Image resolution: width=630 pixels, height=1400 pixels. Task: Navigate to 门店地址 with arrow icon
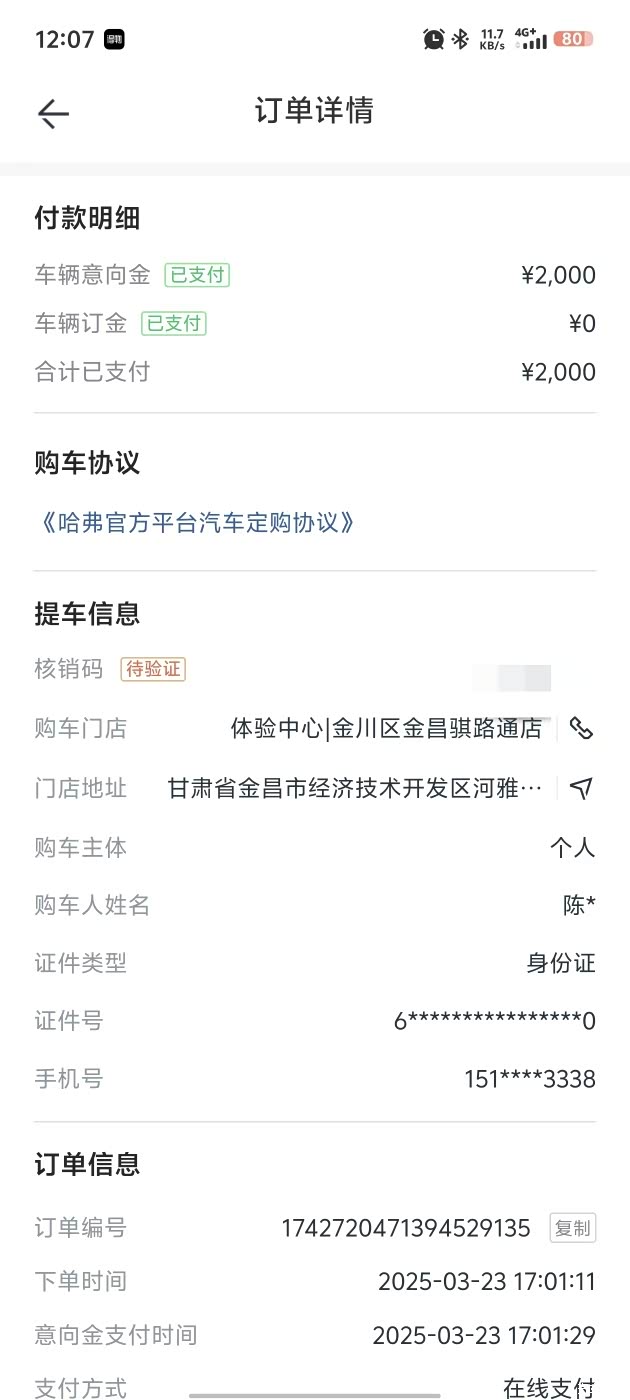pyautogui.click(x=581, y=788)
